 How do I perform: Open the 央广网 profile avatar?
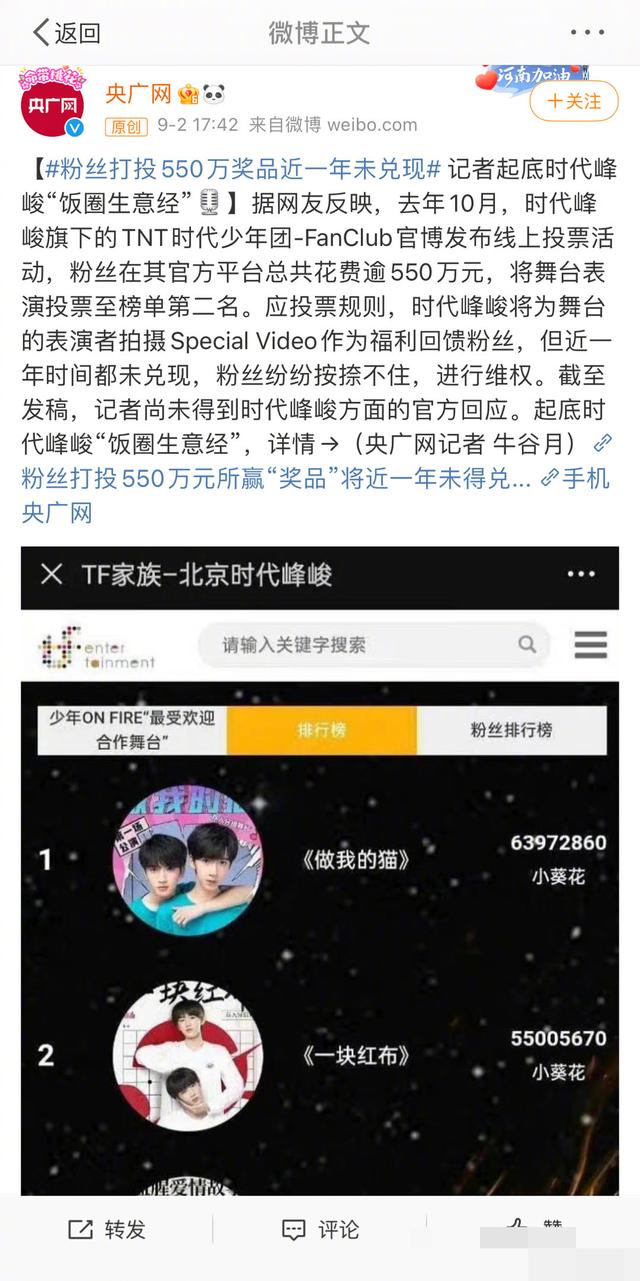tap(53, 101)
